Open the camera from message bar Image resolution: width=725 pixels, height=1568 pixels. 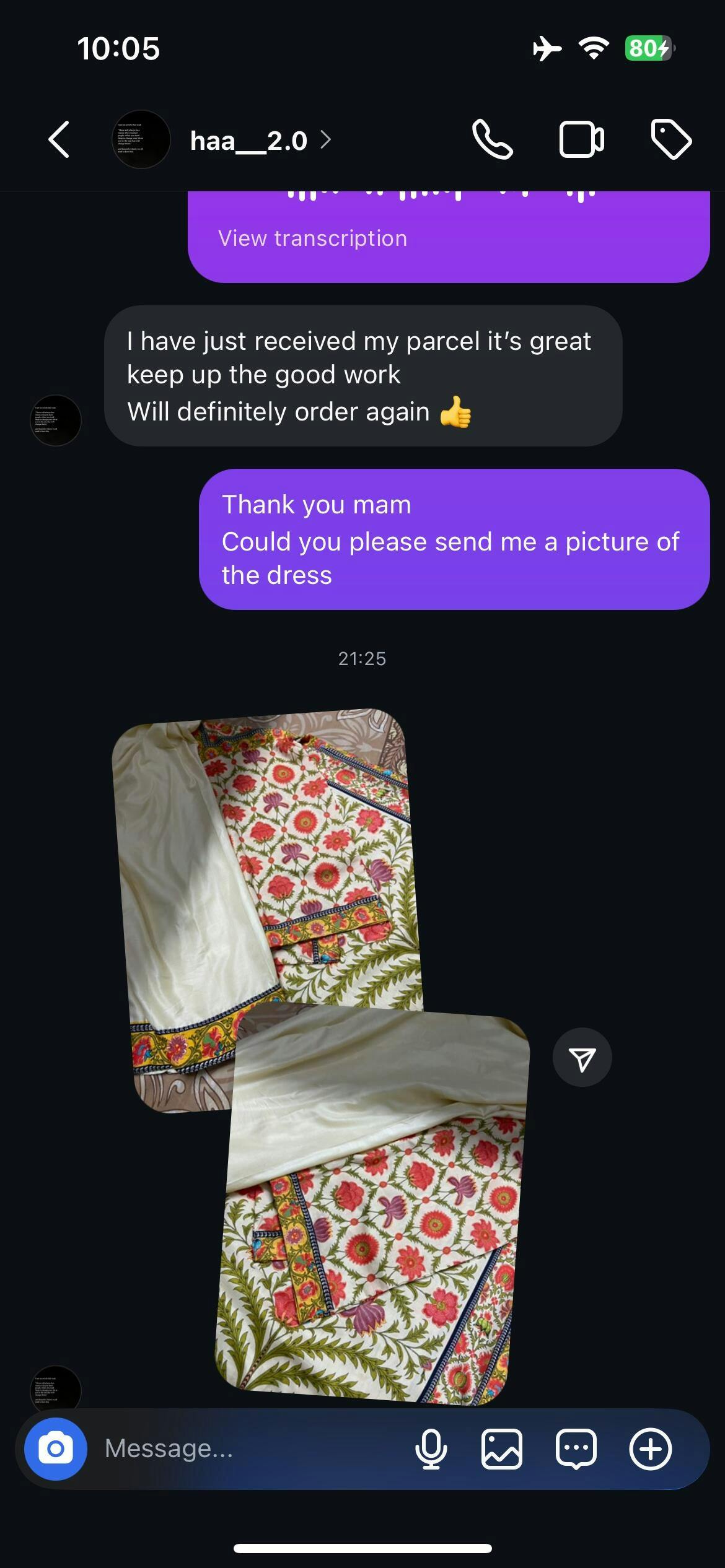coord(56,1449)
